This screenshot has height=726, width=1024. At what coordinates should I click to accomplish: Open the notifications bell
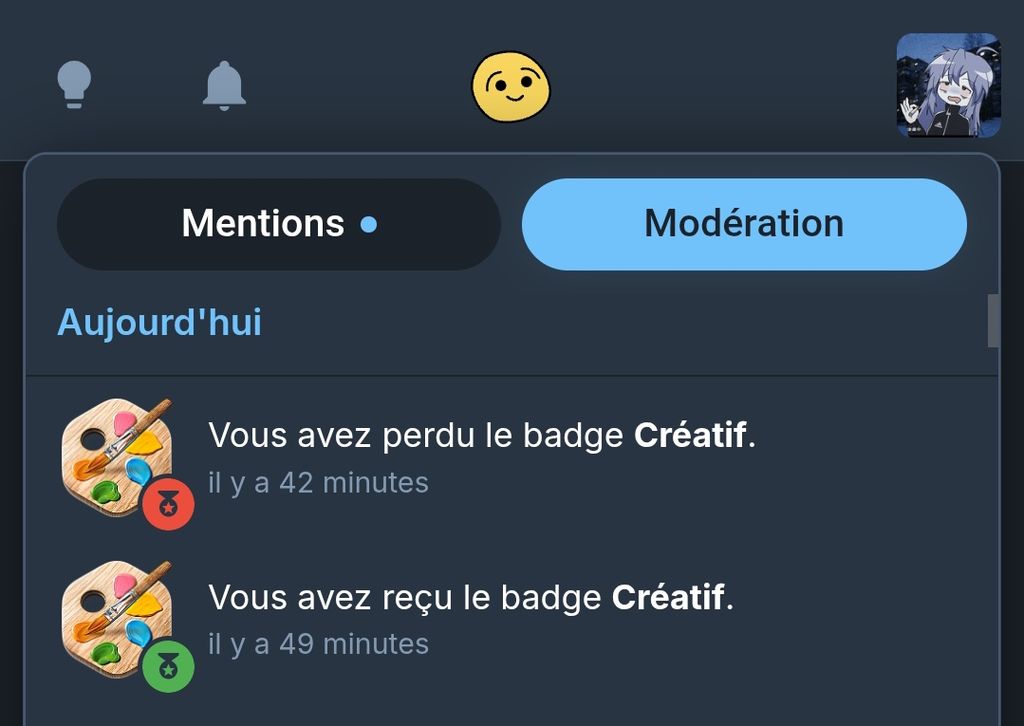coord(224,85)
